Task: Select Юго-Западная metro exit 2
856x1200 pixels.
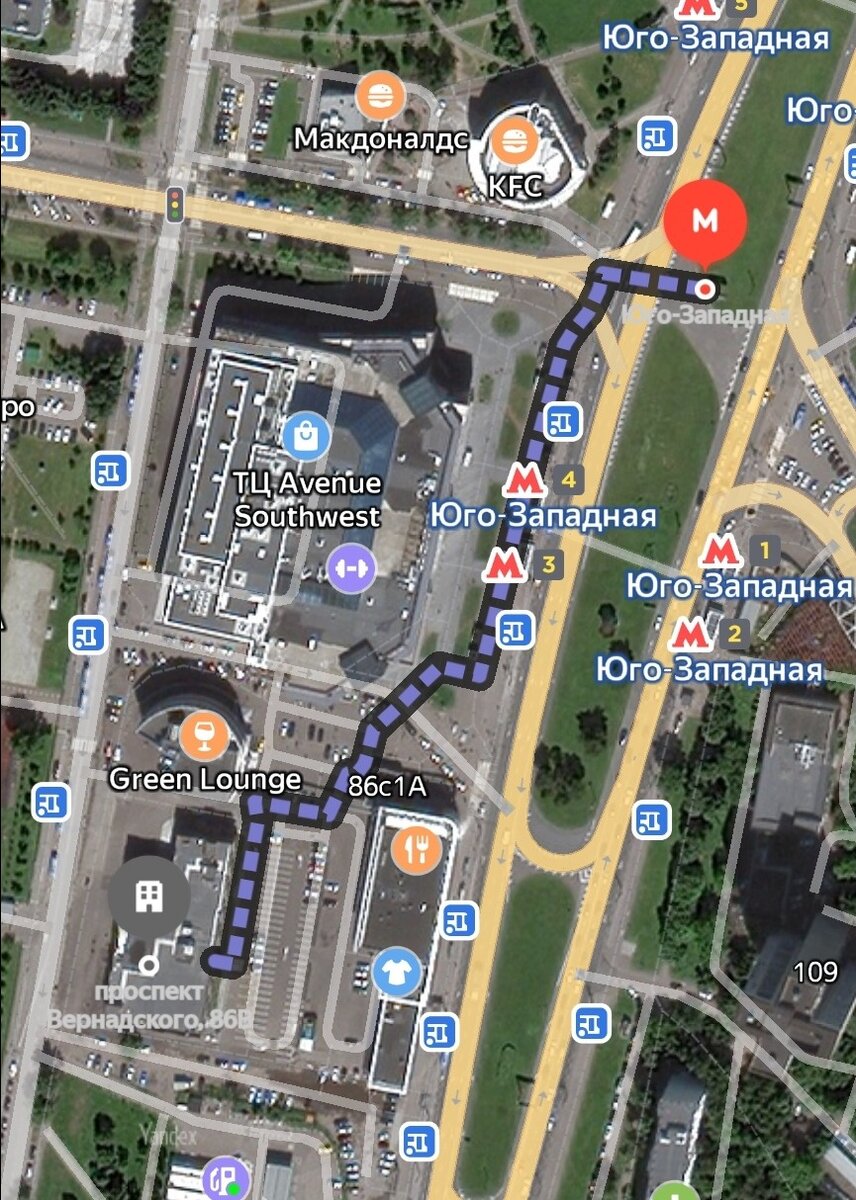Action: point(690,633)
